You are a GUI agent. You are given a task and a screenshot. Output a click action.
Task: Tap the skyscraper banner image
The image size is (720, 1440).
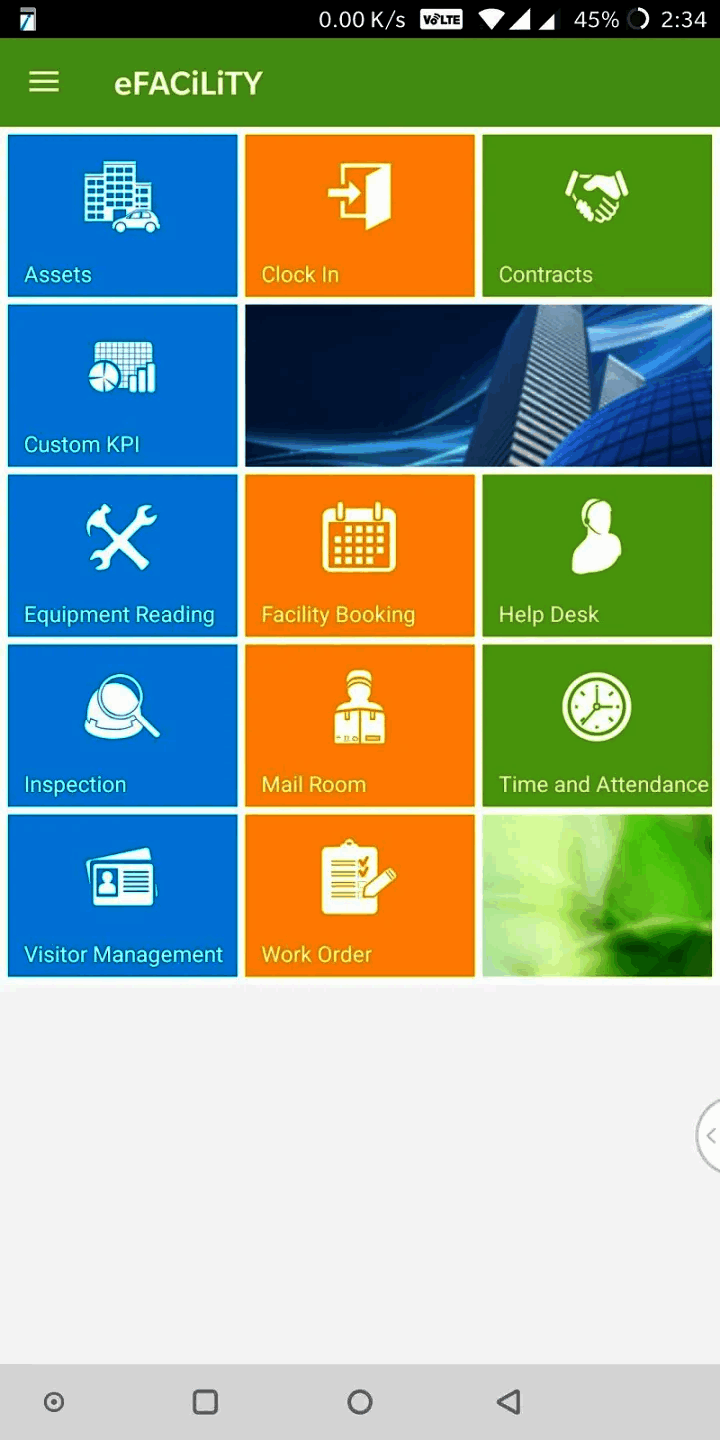coord(478,385)
